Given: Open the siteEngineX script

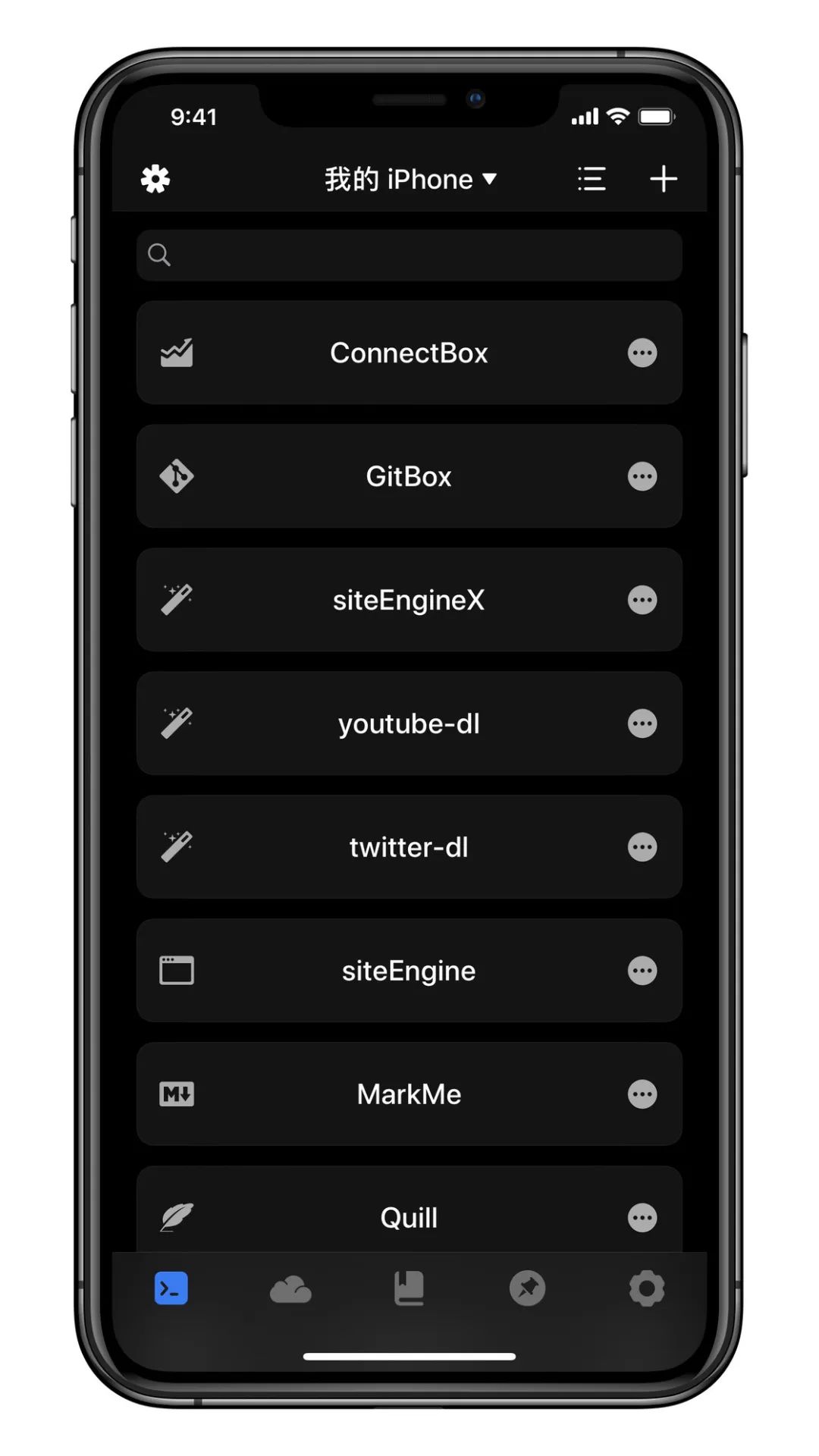Looking at the screenshot, I should [409, 600].
